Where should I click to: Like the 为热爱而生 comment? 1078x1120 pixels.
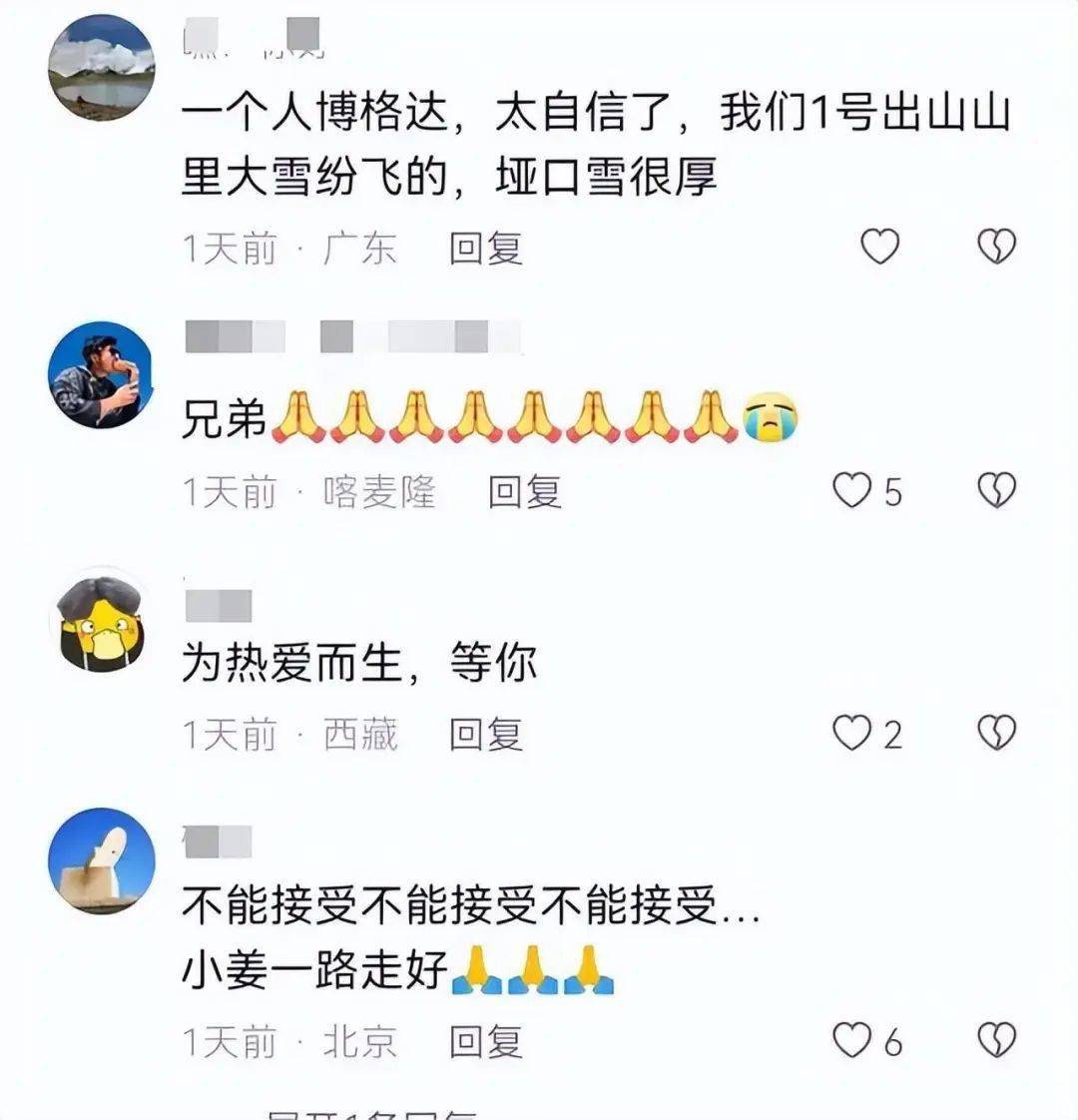[x=853, y=734]
